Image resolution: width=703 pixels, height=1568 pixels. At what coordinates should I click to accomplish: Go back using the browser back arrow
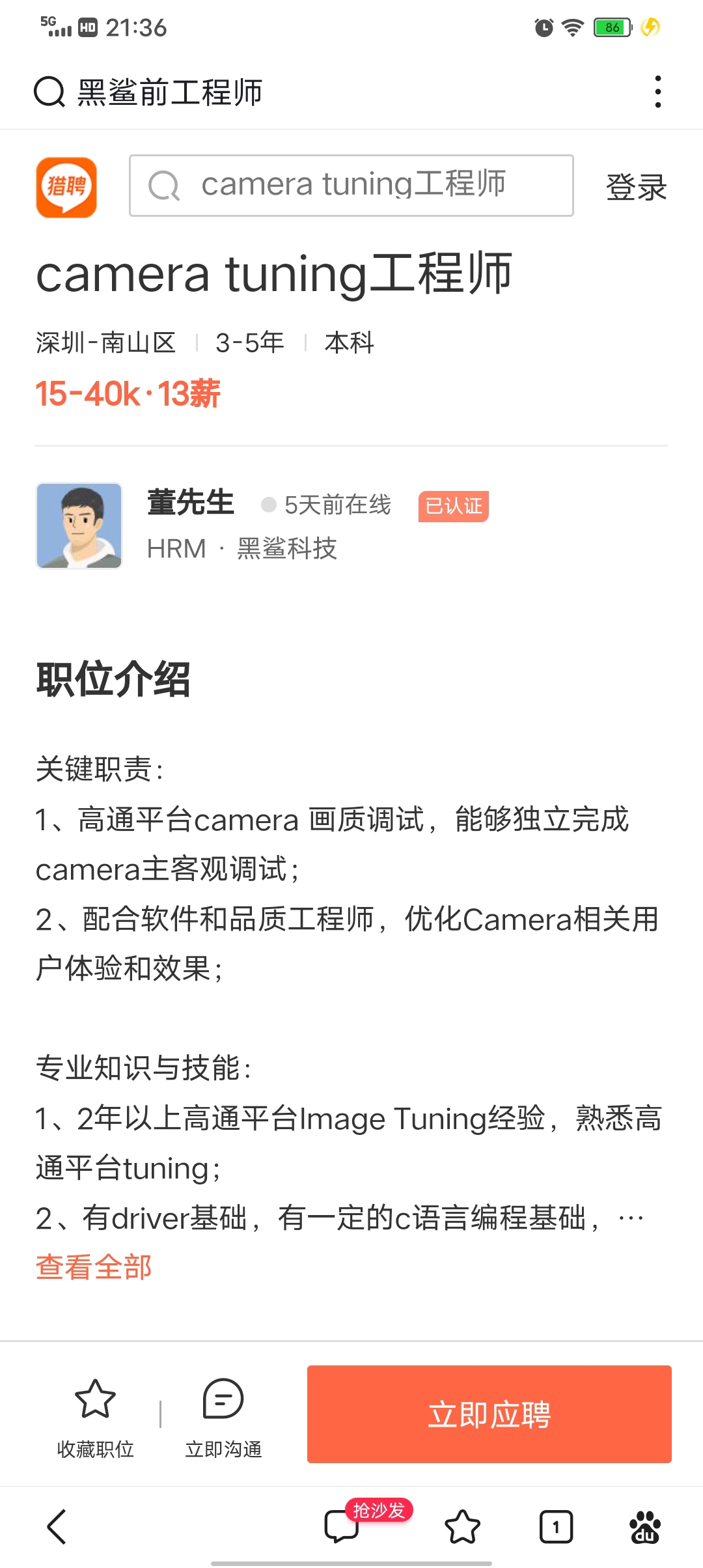tap(57, 1526)
